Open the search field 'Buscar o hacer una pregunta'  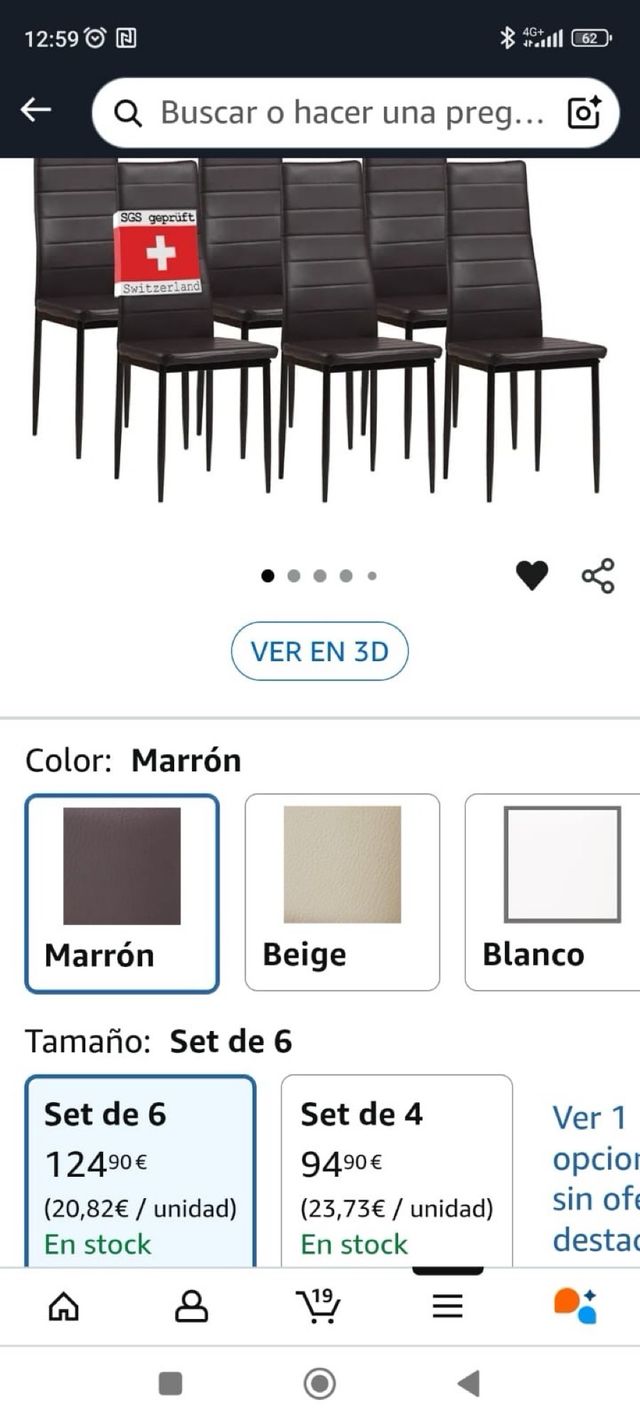[340, 113]
